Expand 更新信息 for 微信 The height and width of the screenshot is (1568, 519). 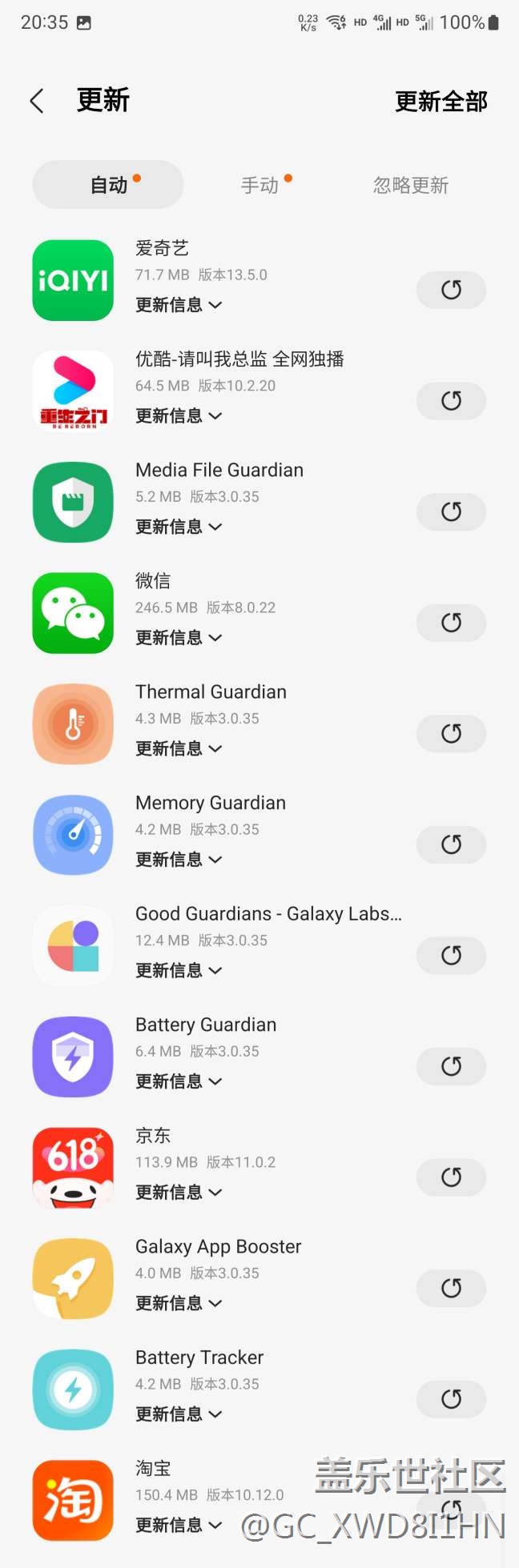tap(179, 638)
